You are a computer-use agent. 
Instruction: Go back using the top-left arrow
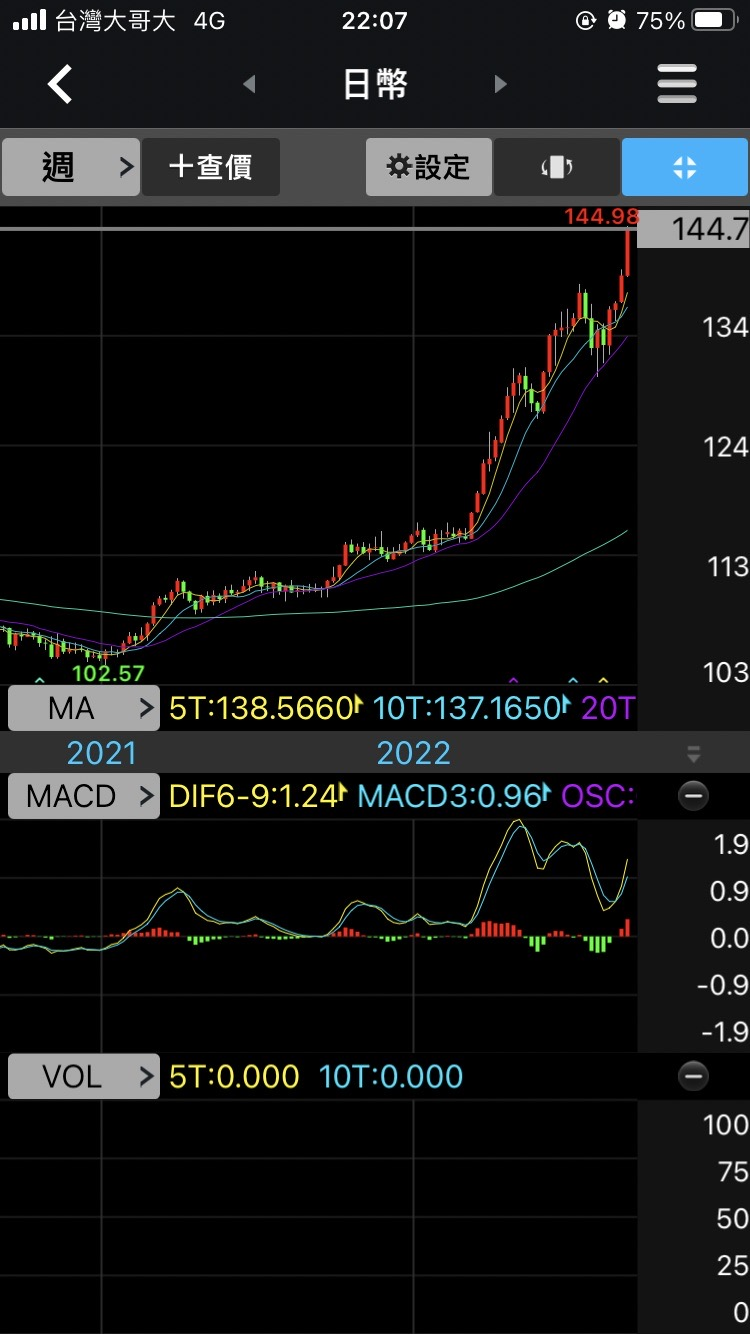60,85
